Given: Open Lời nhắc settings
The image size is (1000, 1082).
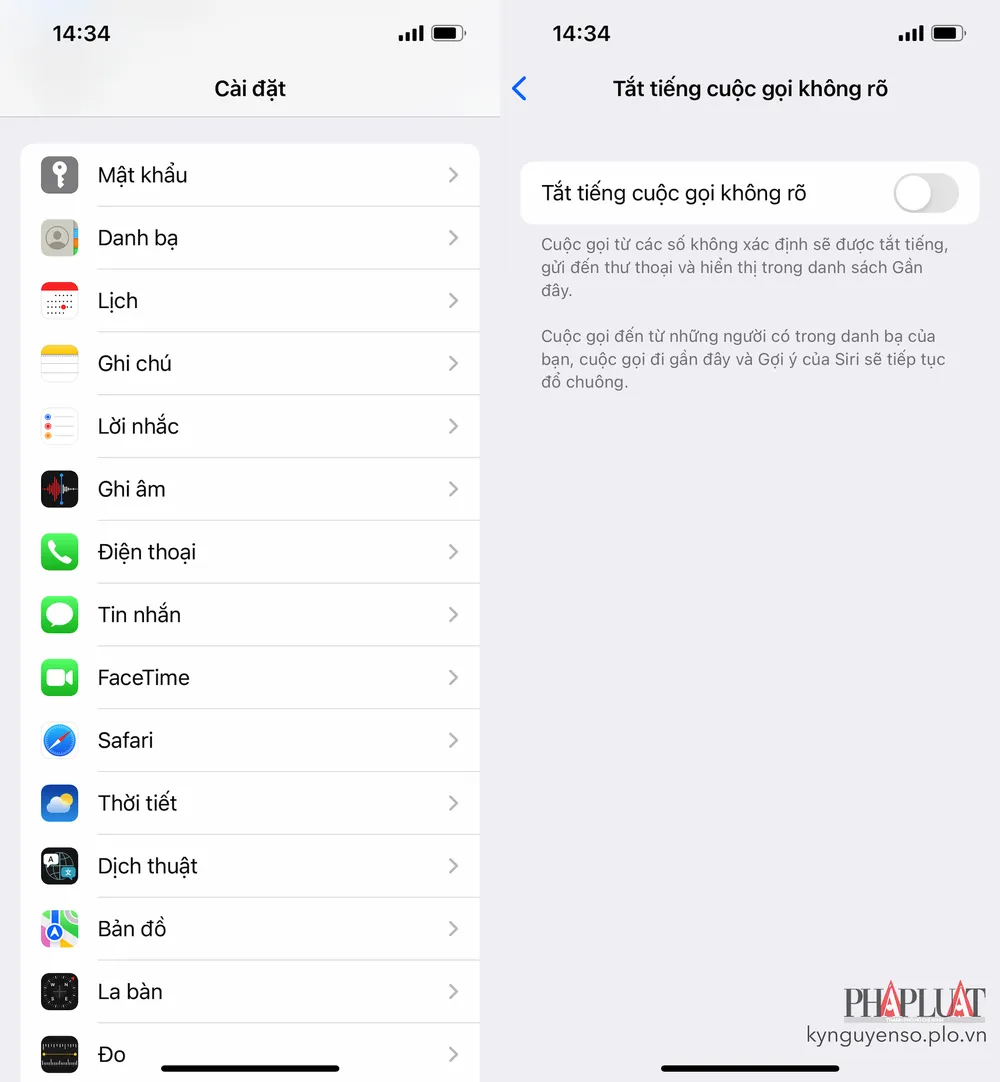Looking at the screenshot, I should [250, 427].
